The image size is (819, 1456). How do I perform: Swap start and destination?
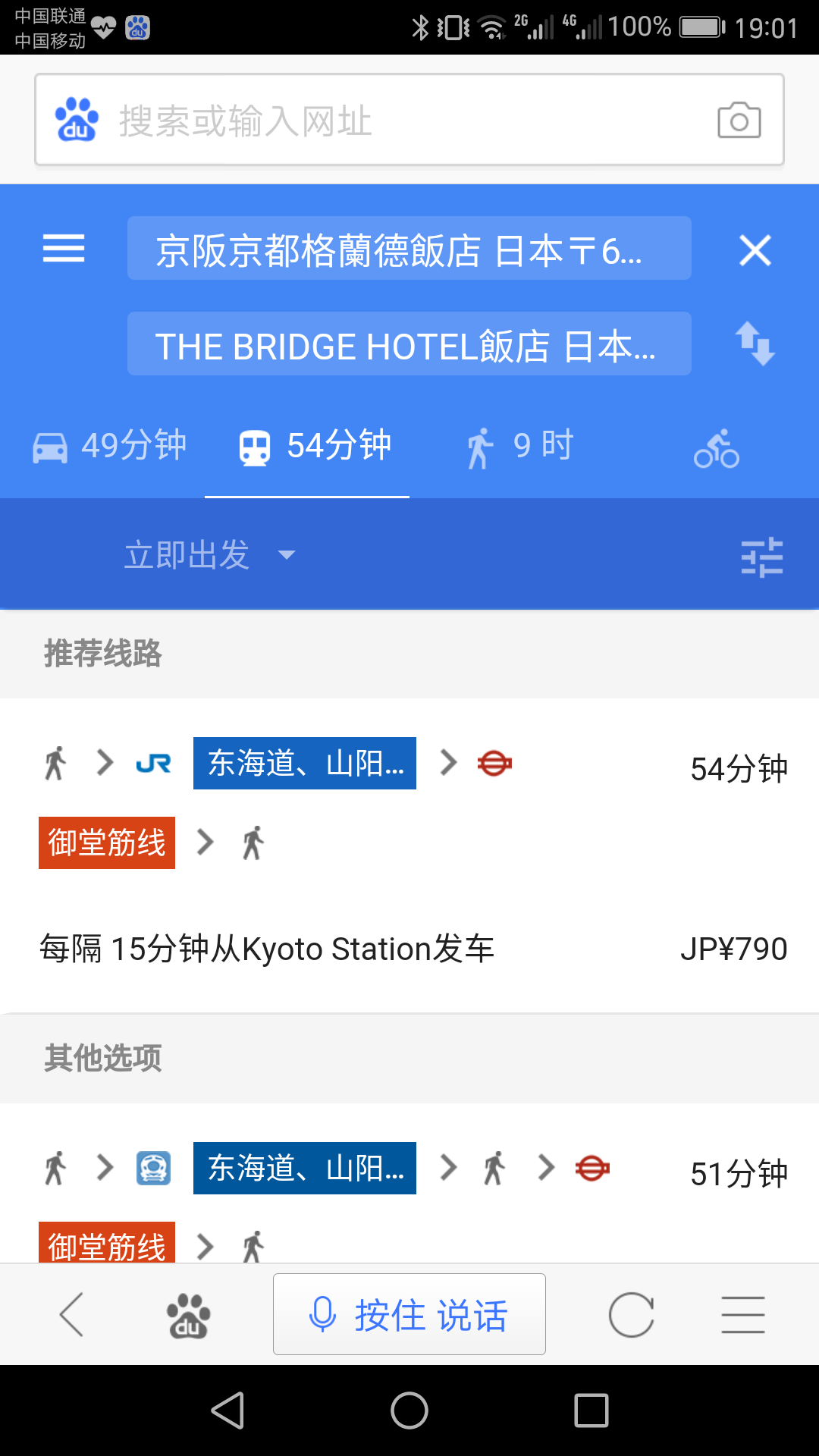755,344
